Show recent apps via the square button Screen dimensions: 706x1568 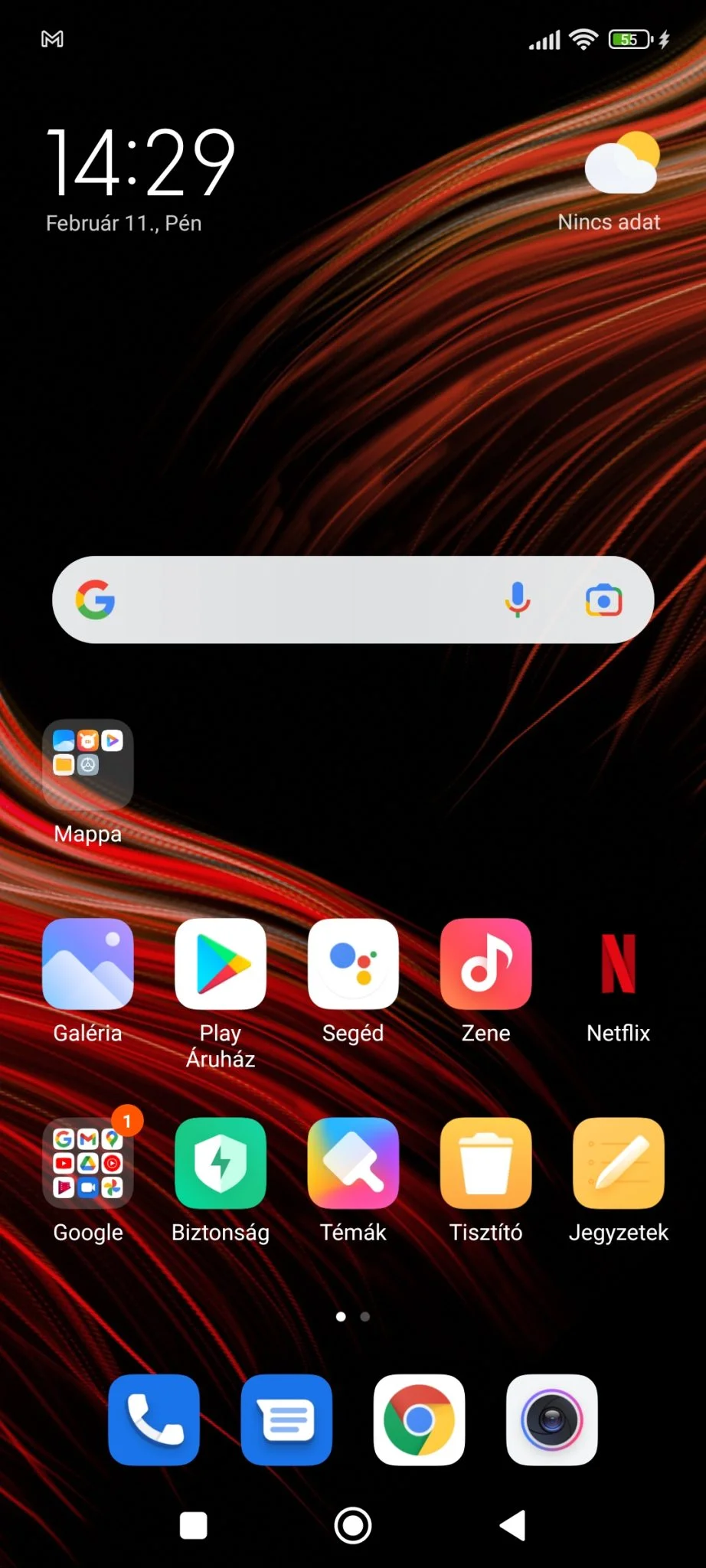pyautogui.click(x=193, y=1525)
